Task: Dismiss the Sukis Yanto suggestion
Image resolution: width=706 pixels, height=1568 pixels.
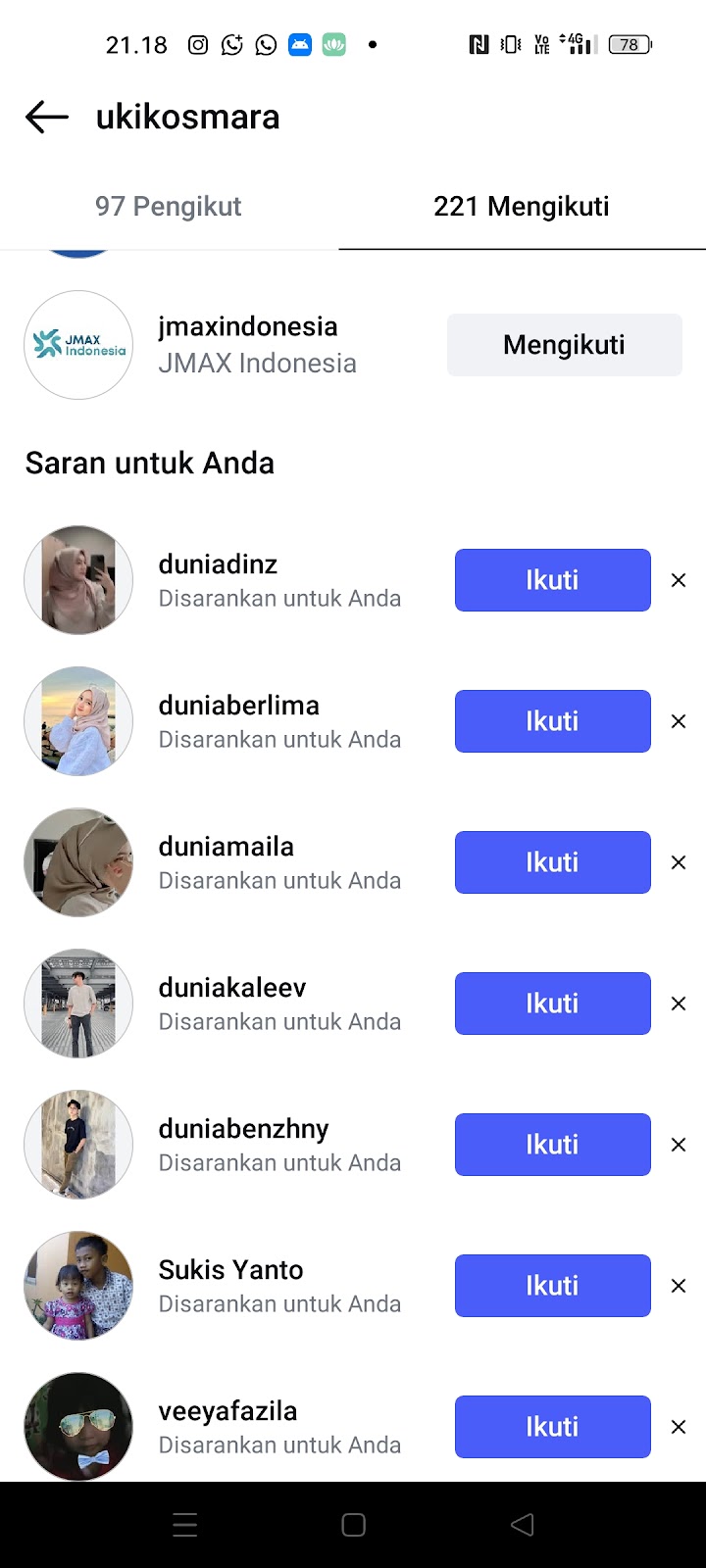Action: (x=679, y=1286)
